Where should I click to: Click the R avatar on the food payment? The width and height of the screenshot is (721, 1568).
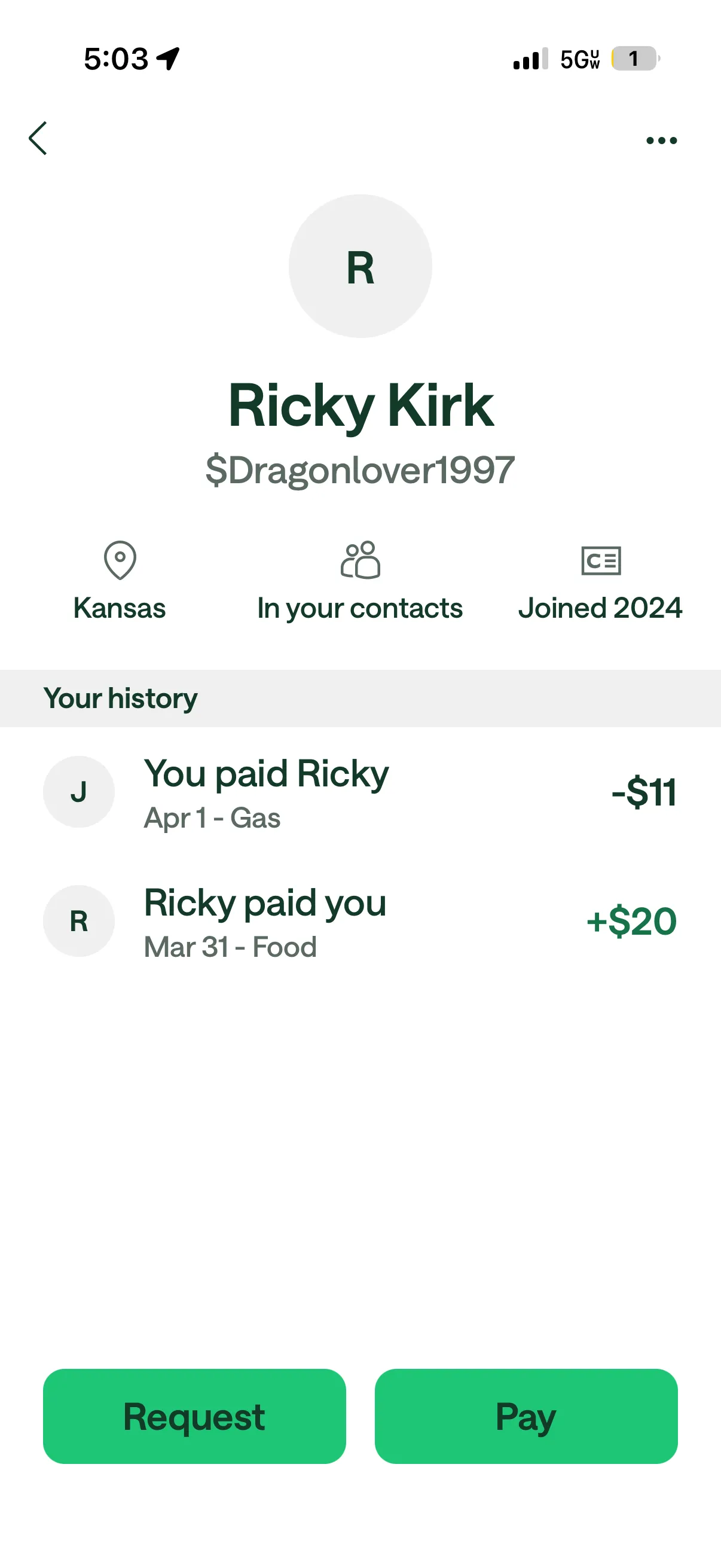click(78, 921)
